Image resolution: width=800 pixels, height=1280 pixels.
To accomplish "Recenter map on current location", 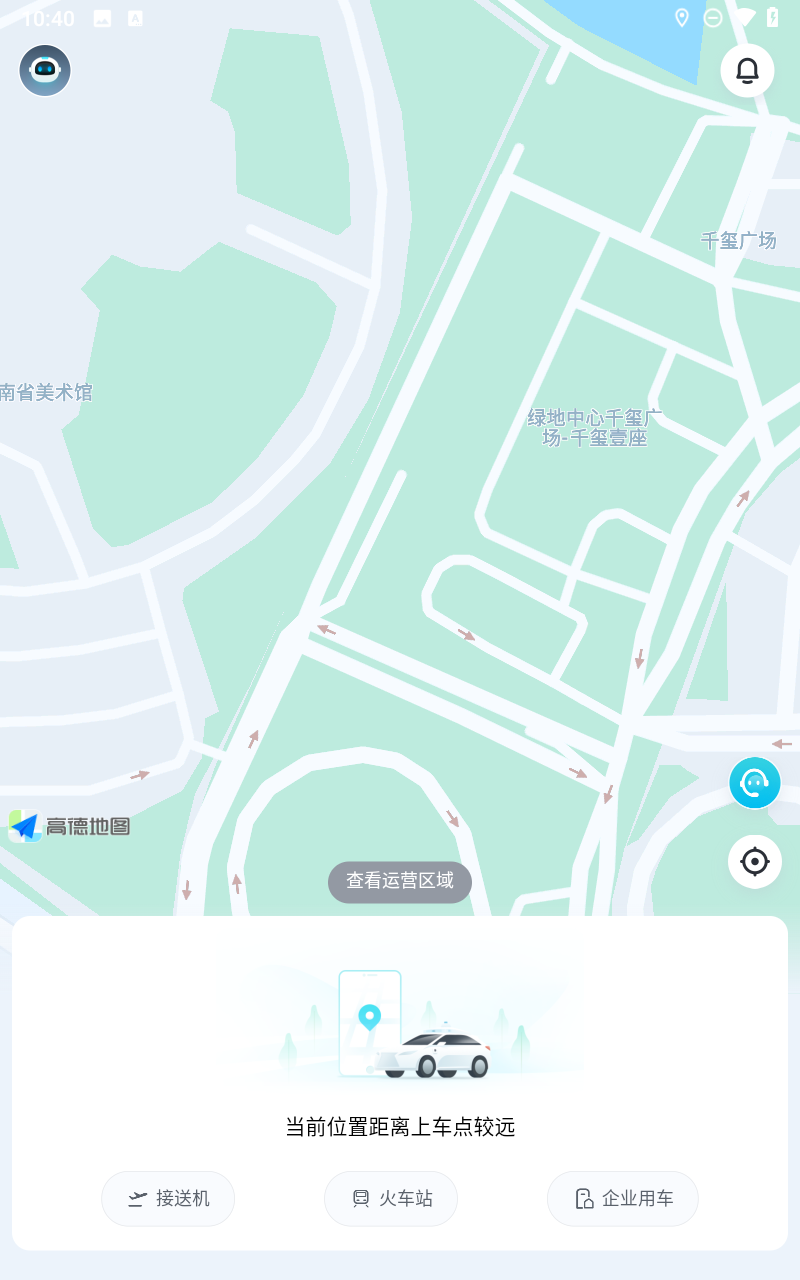I will [x=754, y=861].
